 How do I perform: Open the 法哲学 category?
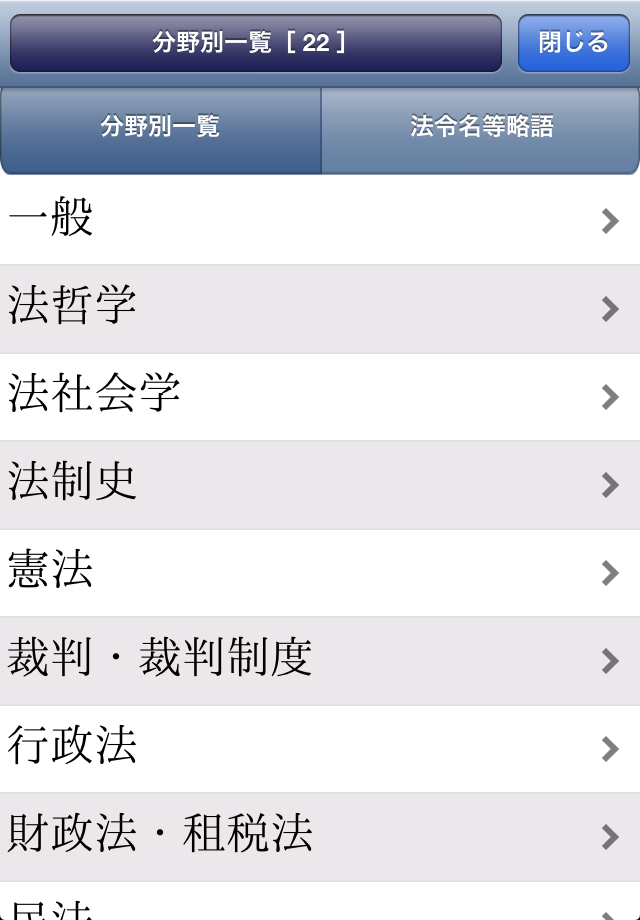pos(320,308)
